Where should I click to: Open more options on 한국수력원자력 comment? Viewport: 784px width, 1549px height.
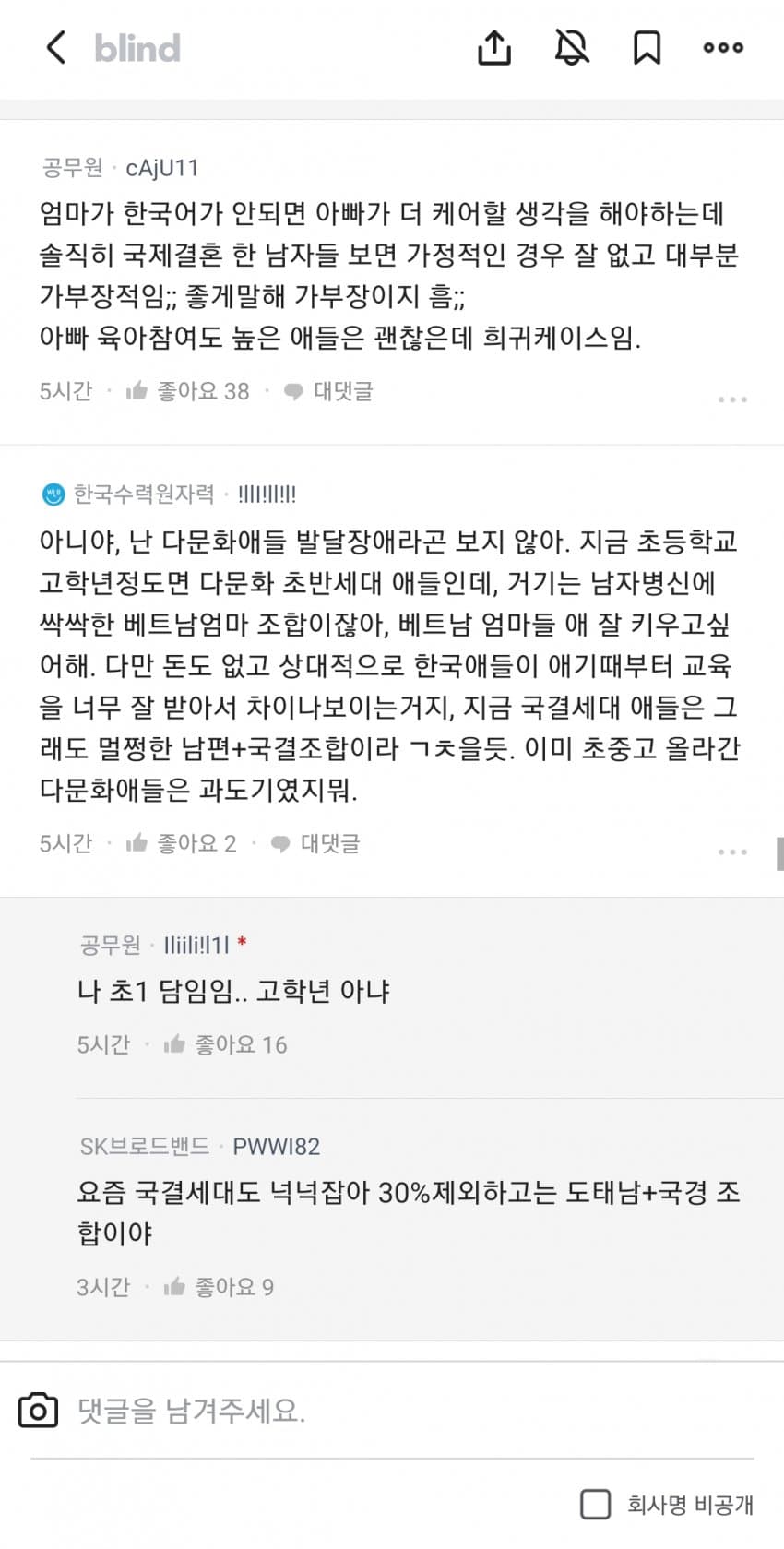click(732, 852)
